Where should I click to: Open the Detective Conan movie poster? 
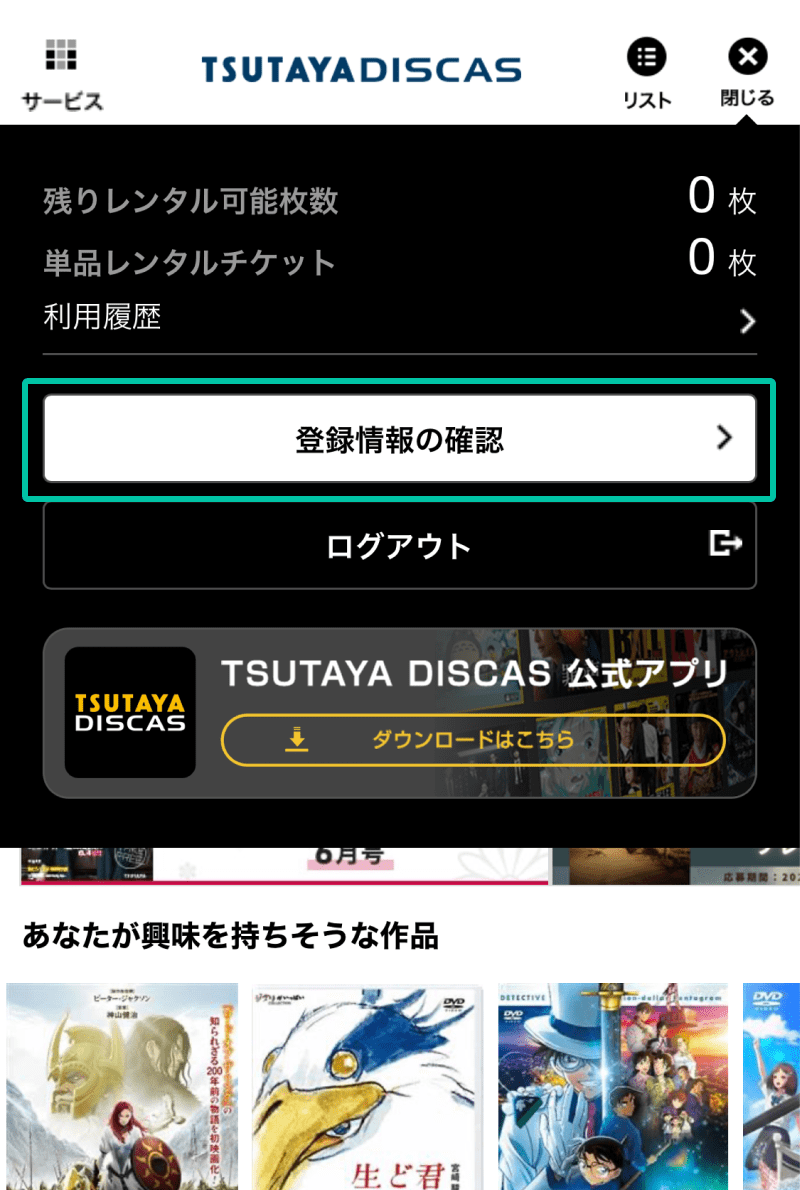coord(612,1086)
